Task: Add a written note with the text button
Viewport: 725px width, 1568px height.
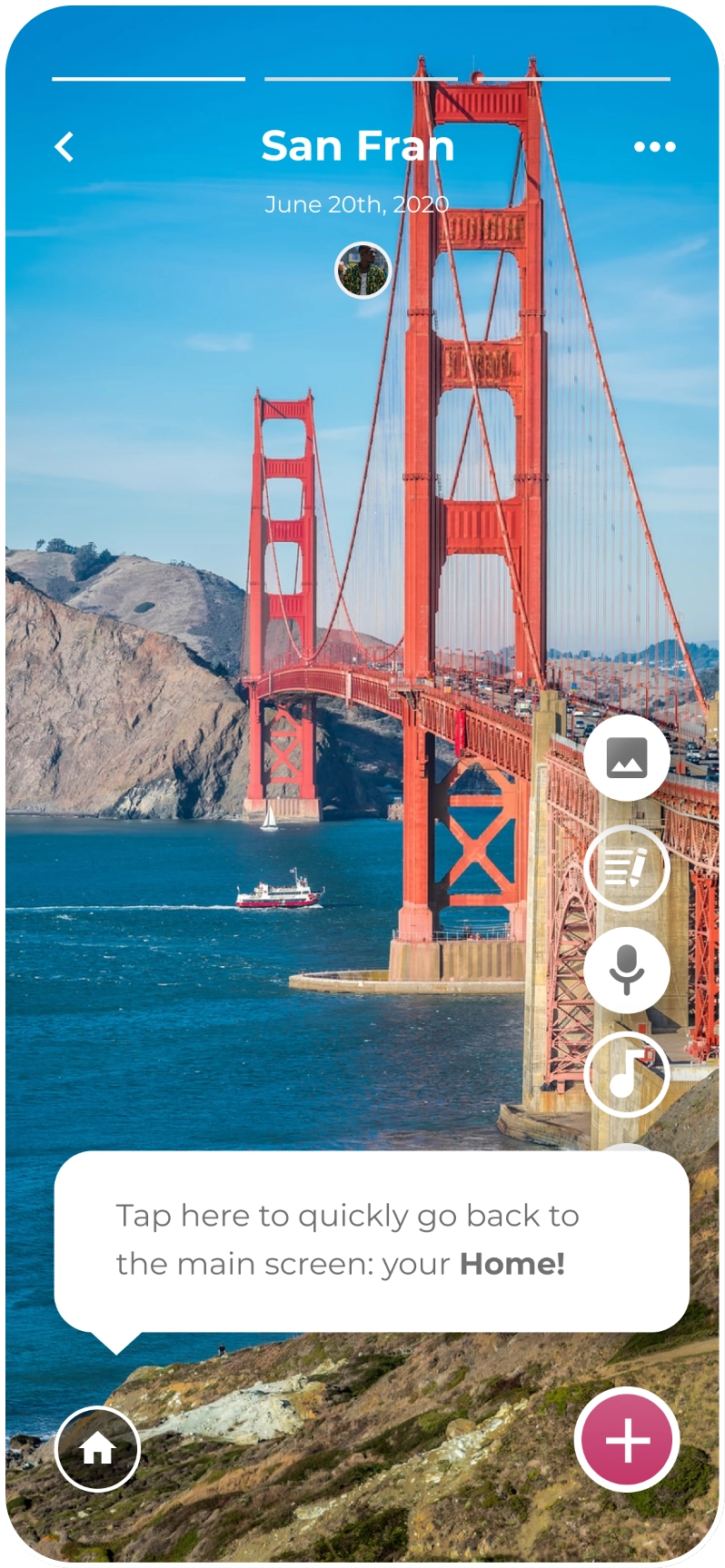Action: (x=627, y=868)
